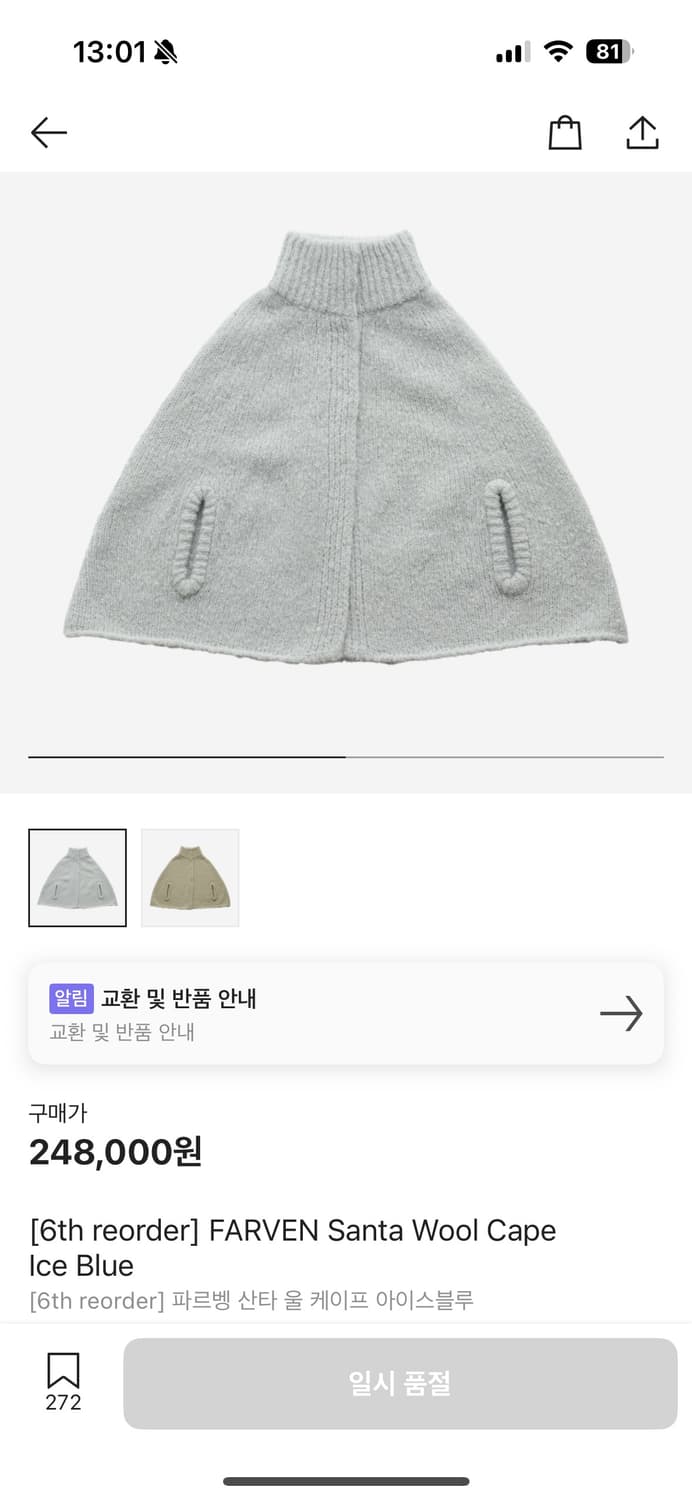Screen dimensions: 692x1500
Task: Open the shopping bag
Action: click(x=565, y=133)
